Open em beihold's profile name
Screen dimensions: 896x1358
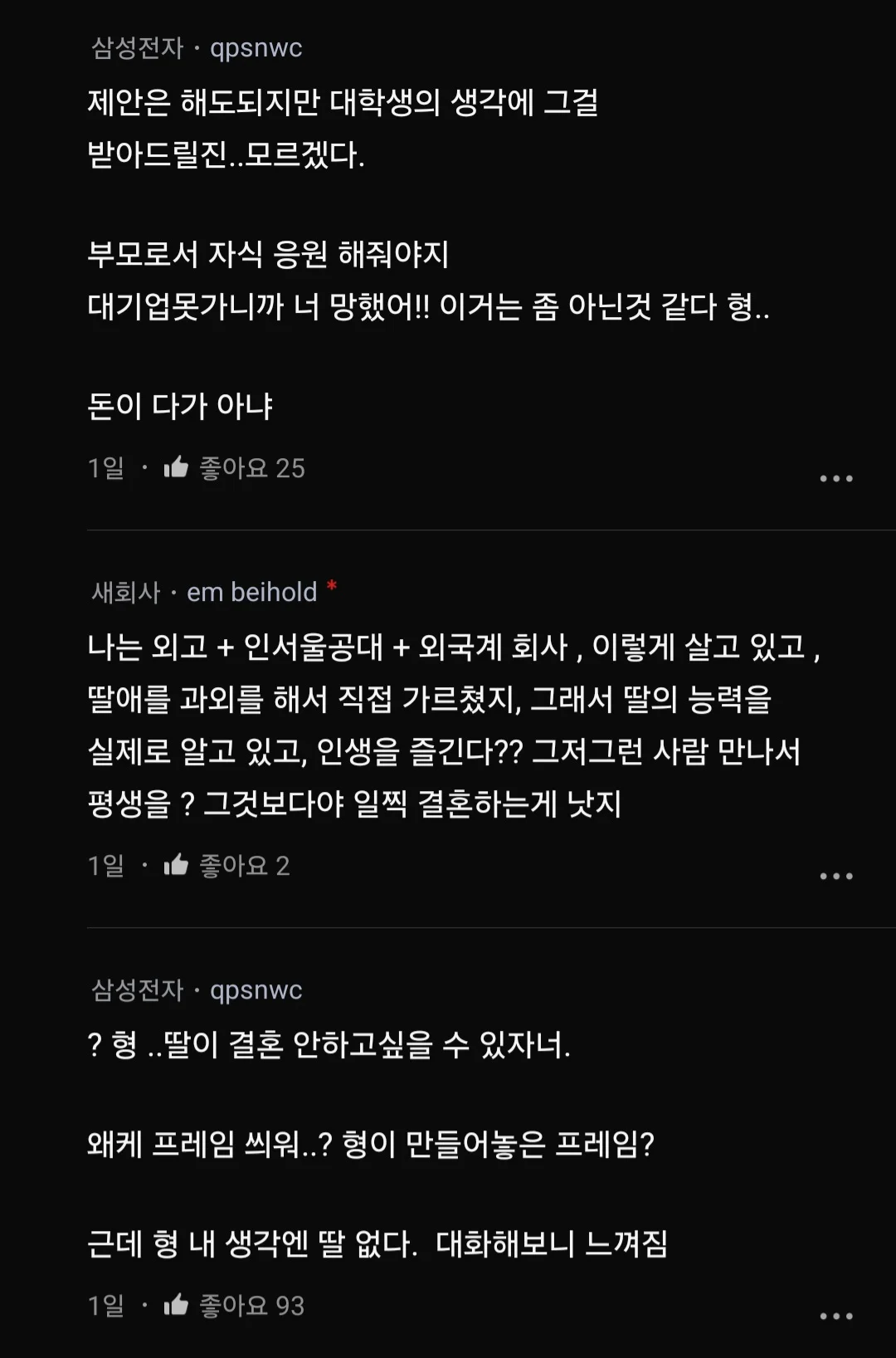click(x=251, y=592)
